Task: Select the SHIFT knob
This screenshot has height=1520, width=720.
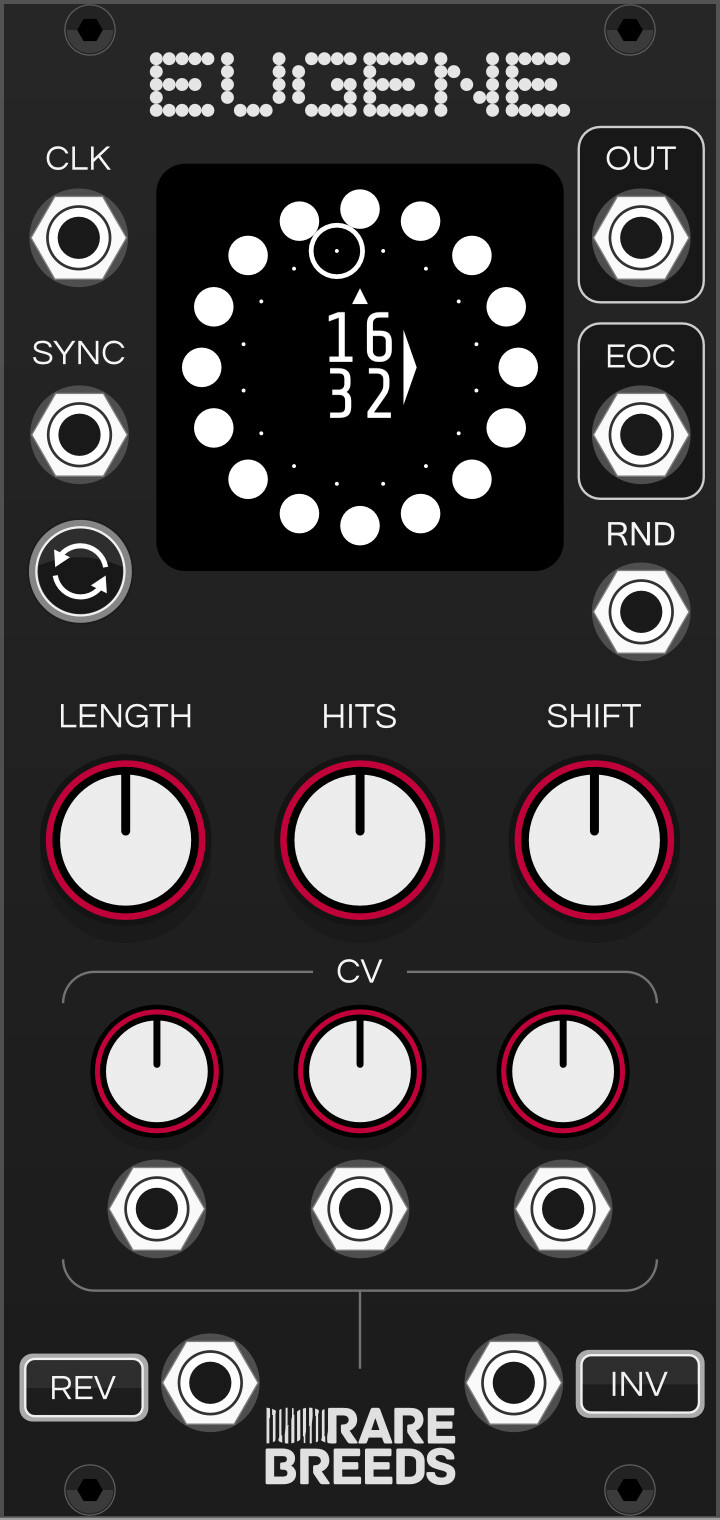Action: pyautogui.click(x=594, y=840)
